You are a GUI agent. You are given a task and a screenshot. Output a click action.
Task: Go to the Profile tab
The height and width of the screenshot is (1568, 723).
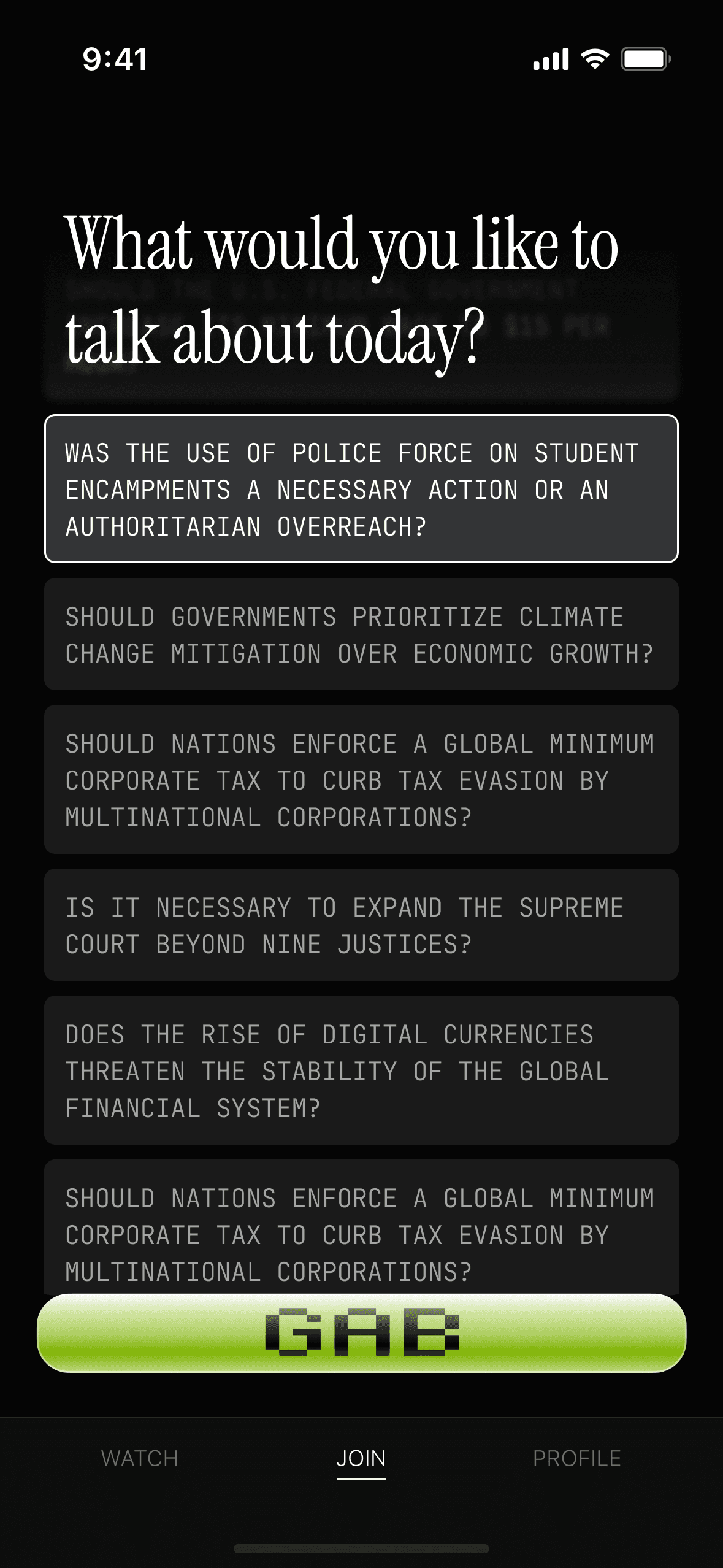tap(577, 1458)
